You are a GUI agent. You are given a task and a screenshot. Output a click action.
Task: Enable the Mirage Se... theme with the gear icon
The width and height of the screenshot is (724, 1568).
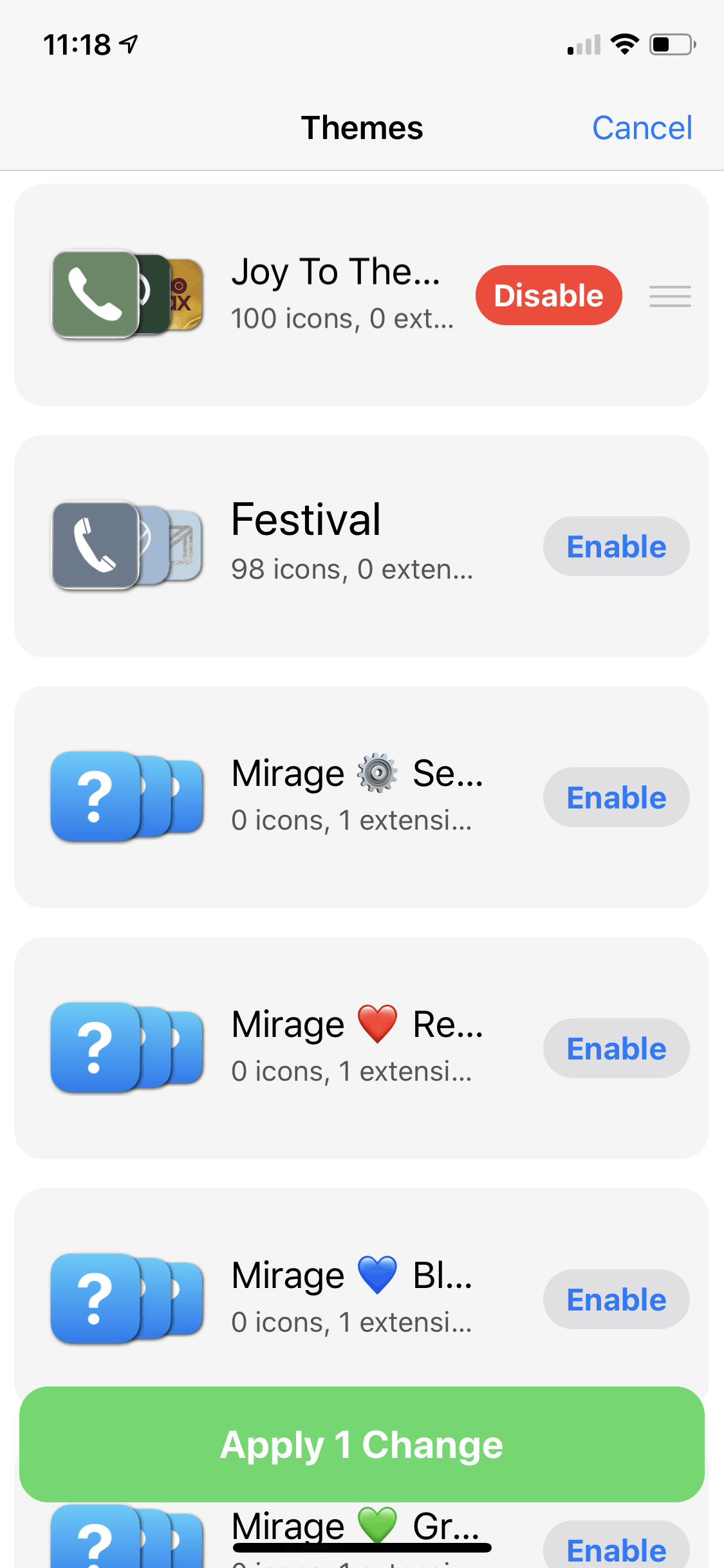pyautogui.click(x=617, y=798)
